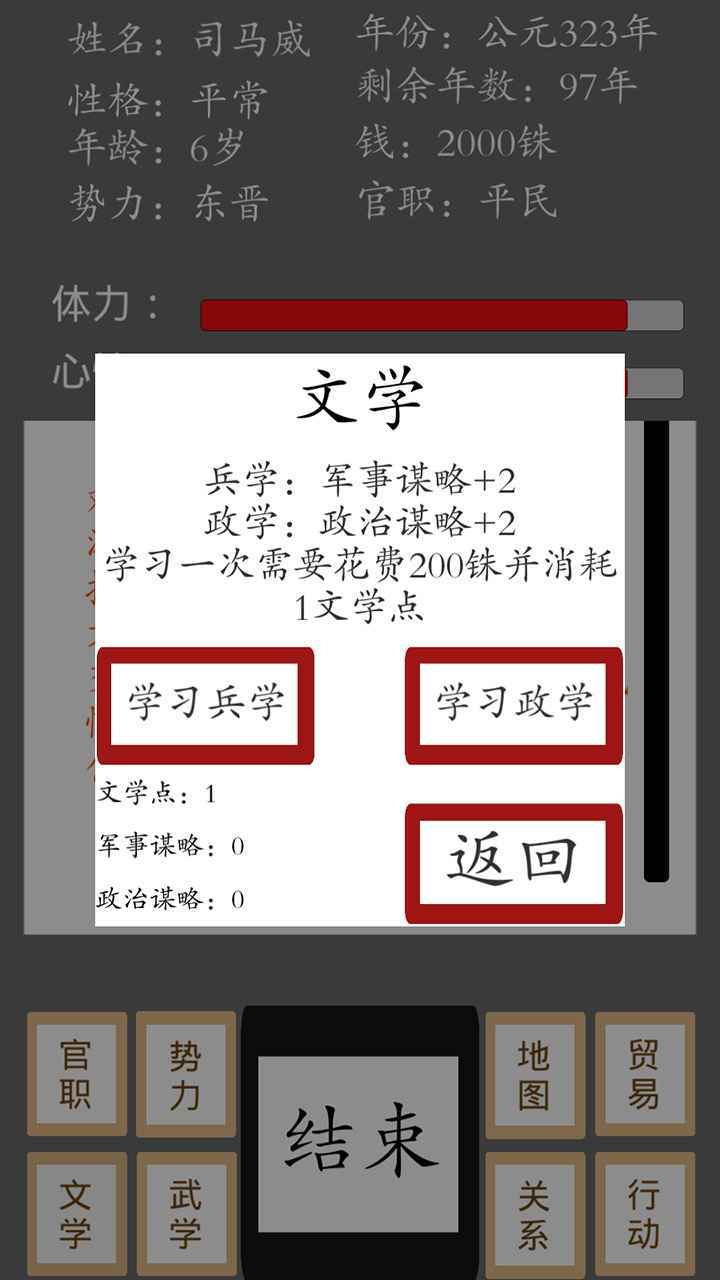Open the 文学 menu at the bottom
The image size is (720, 1280).
point(77,1215)
